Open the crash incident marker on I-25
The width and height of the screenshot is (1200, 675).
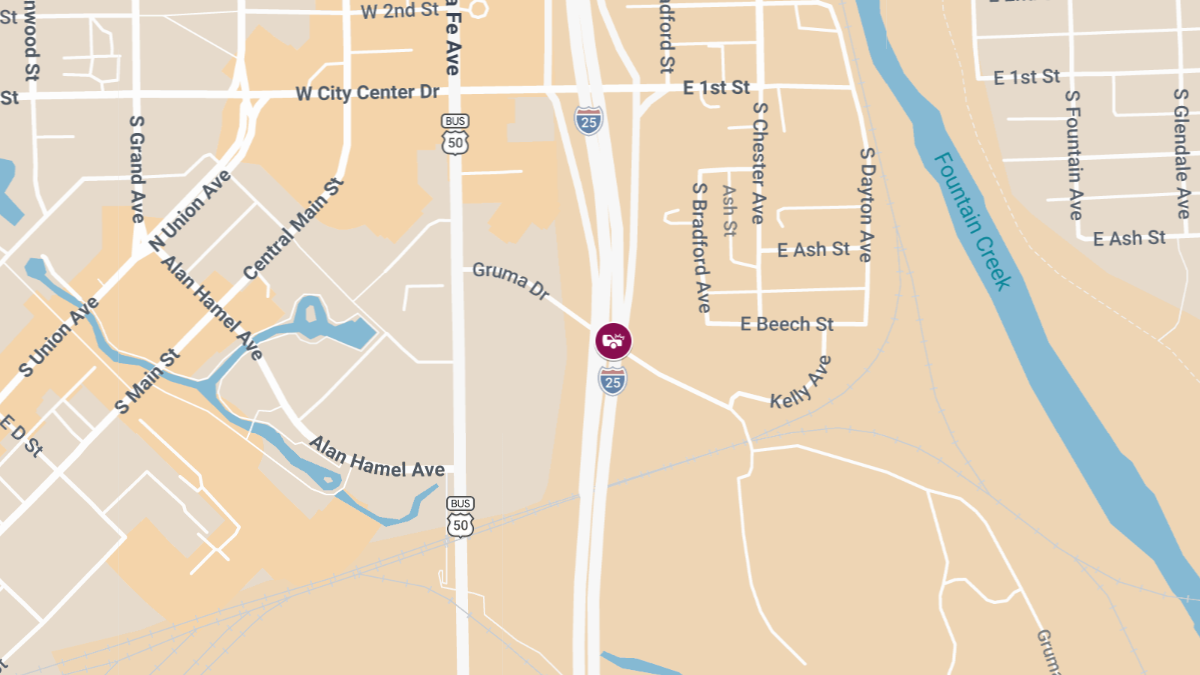pyautogui.click(x=613, y=341)
